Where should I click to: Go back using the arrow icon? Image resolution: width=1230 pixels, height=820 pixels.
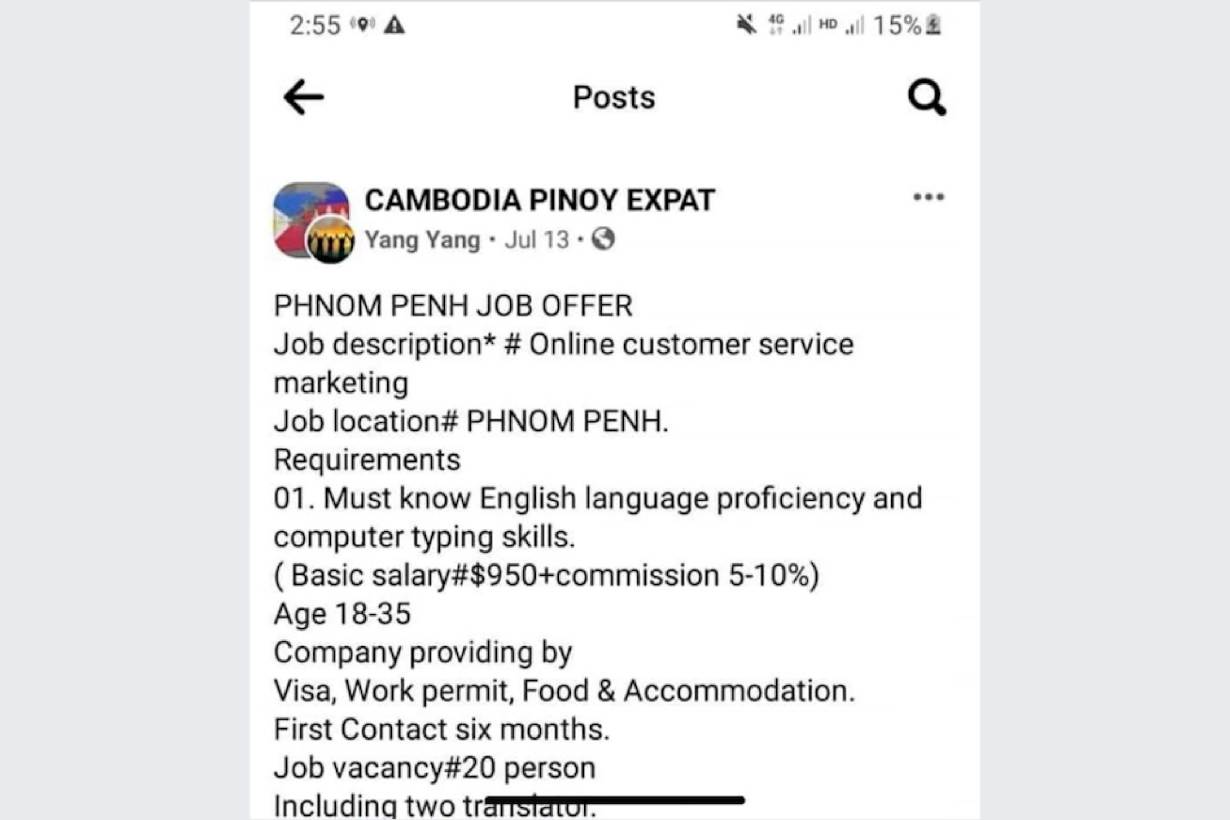(303, 98)
